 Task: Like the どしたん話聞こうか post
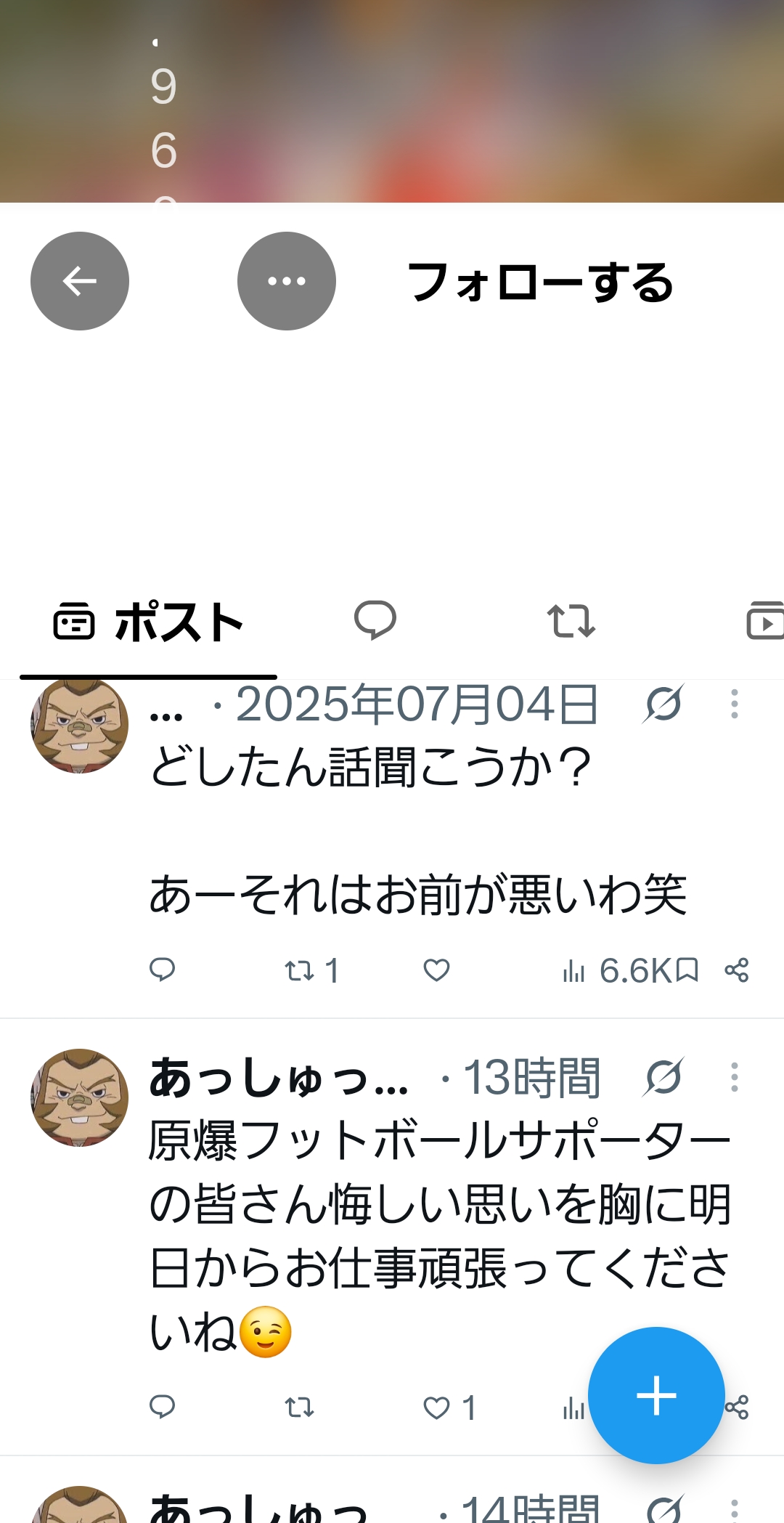436,970
